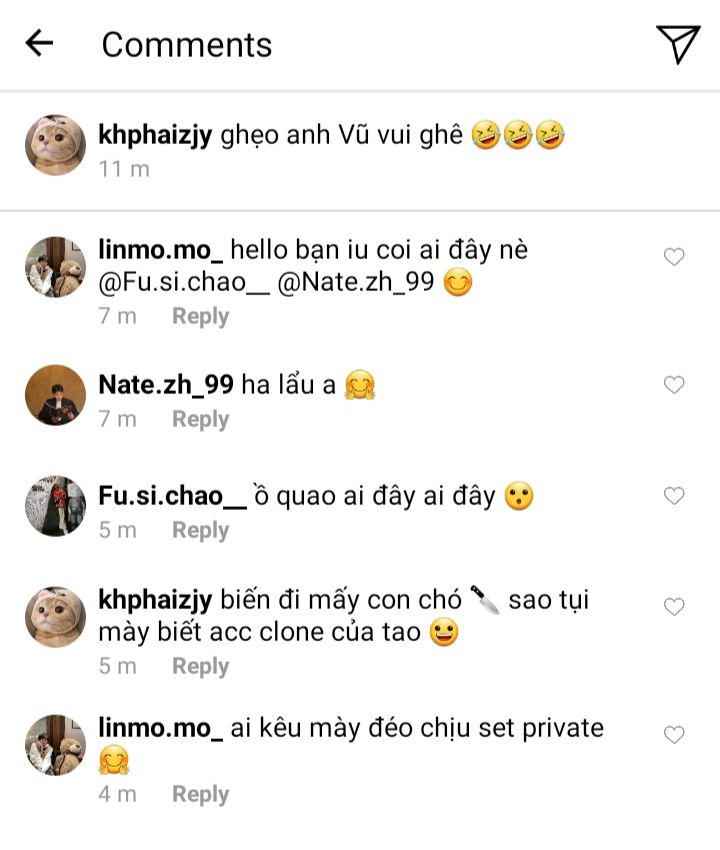The width and height of the screenshot is (720, 850).
Task: Open the send/share paper plane icon
Action: point(677,44)
